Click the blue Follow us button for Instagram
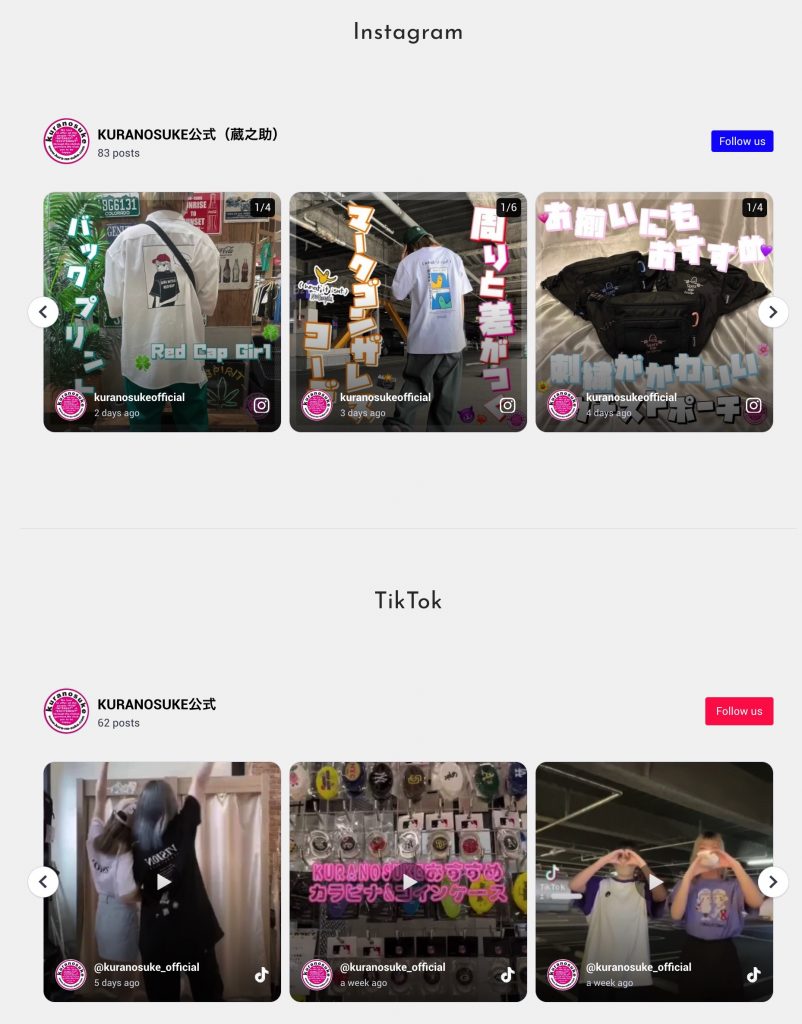Image resolution: width=802 pixels, height=1024 pixels. click(742, 141)
